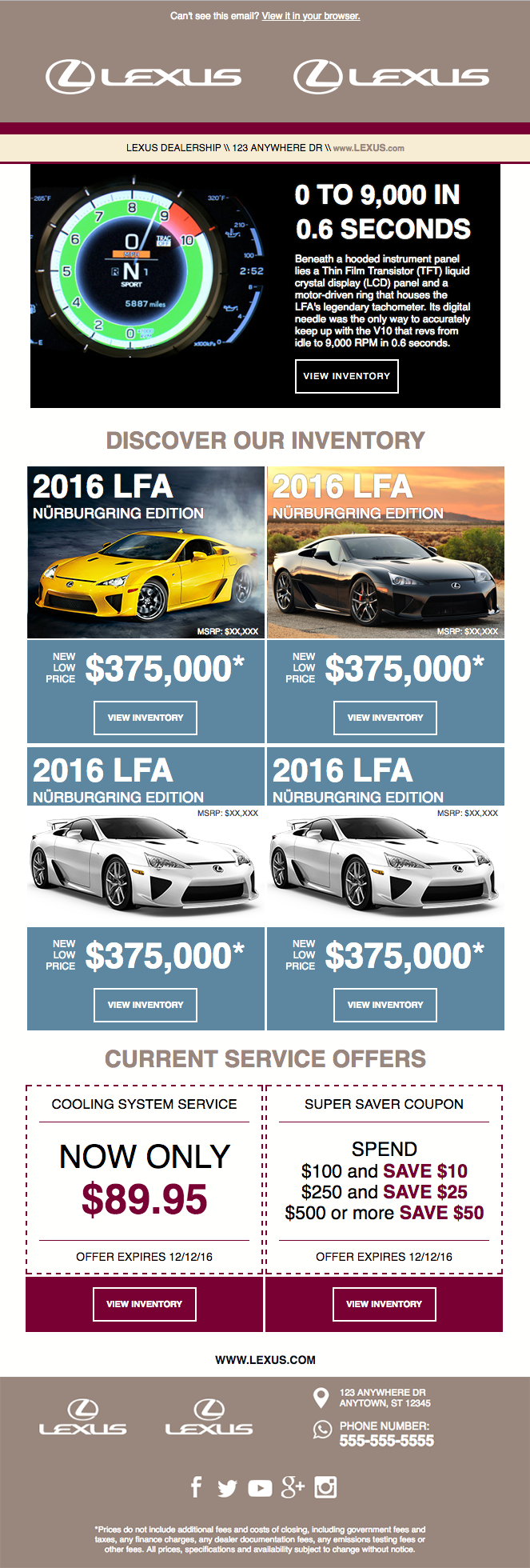Go to the YouTube channel icon
The width and height of the screenshot is (530, 1568).
(260, 1488)
